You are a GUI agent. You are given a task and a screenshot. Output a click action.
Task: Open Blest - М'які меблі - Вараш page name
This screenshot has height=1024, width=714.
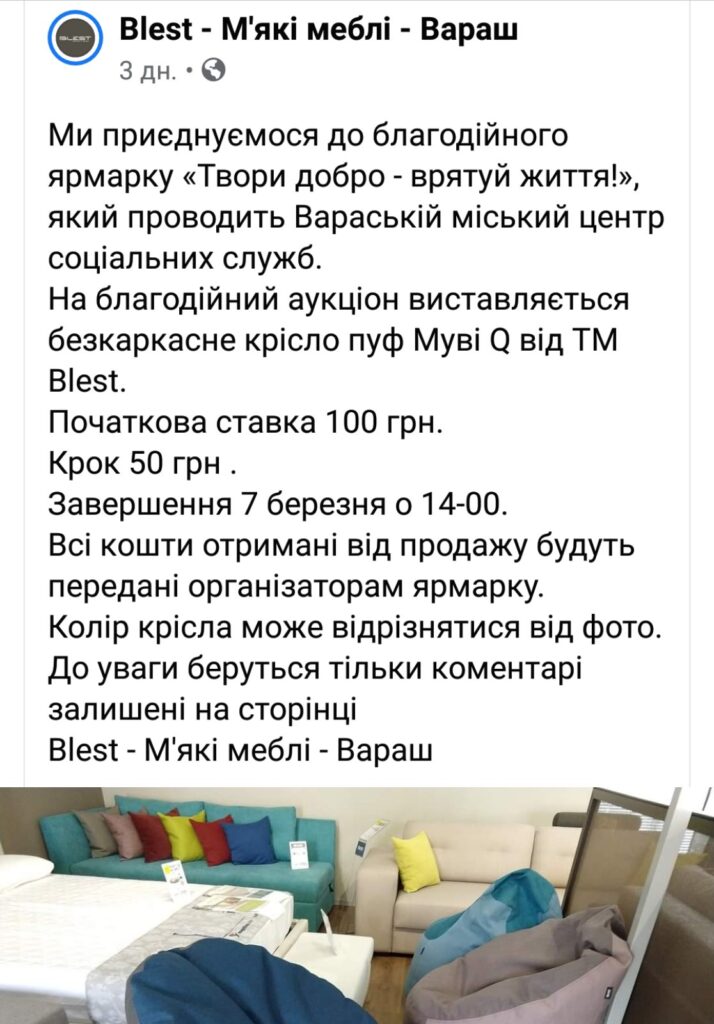[318, 30]
